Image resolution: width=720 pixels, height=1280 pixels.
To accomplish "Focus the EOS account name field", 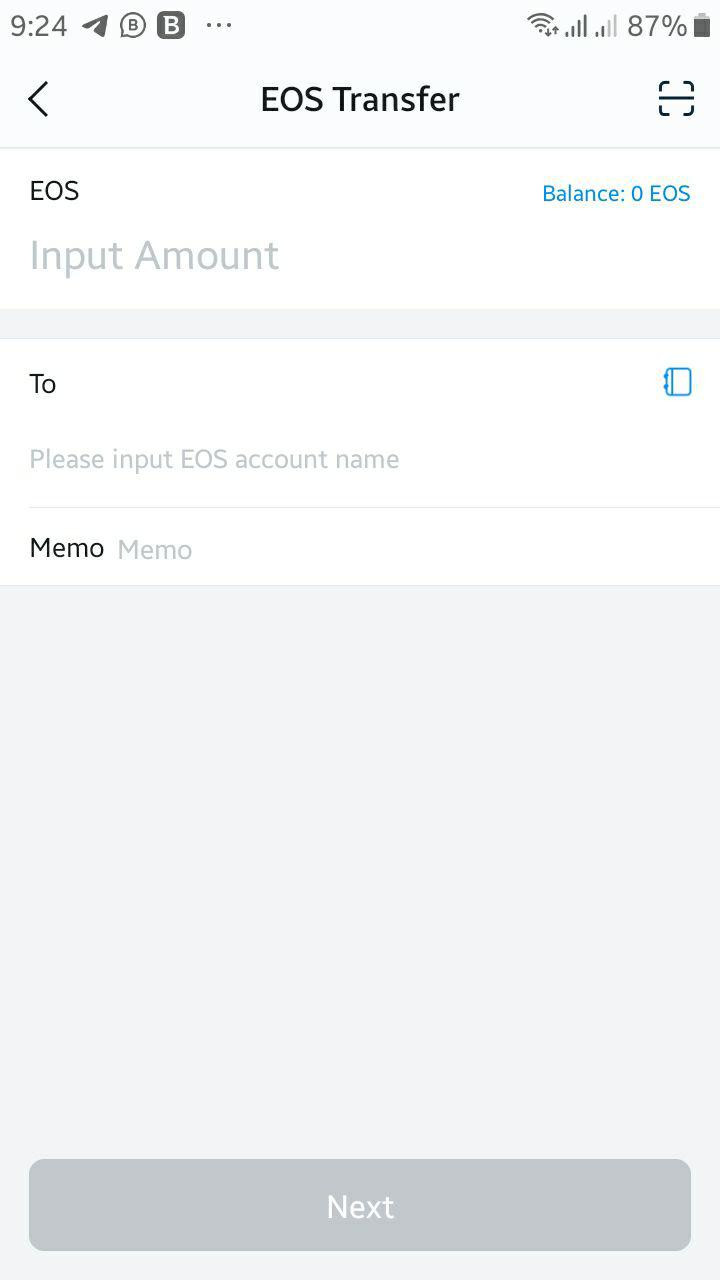I will pos(360,459).
